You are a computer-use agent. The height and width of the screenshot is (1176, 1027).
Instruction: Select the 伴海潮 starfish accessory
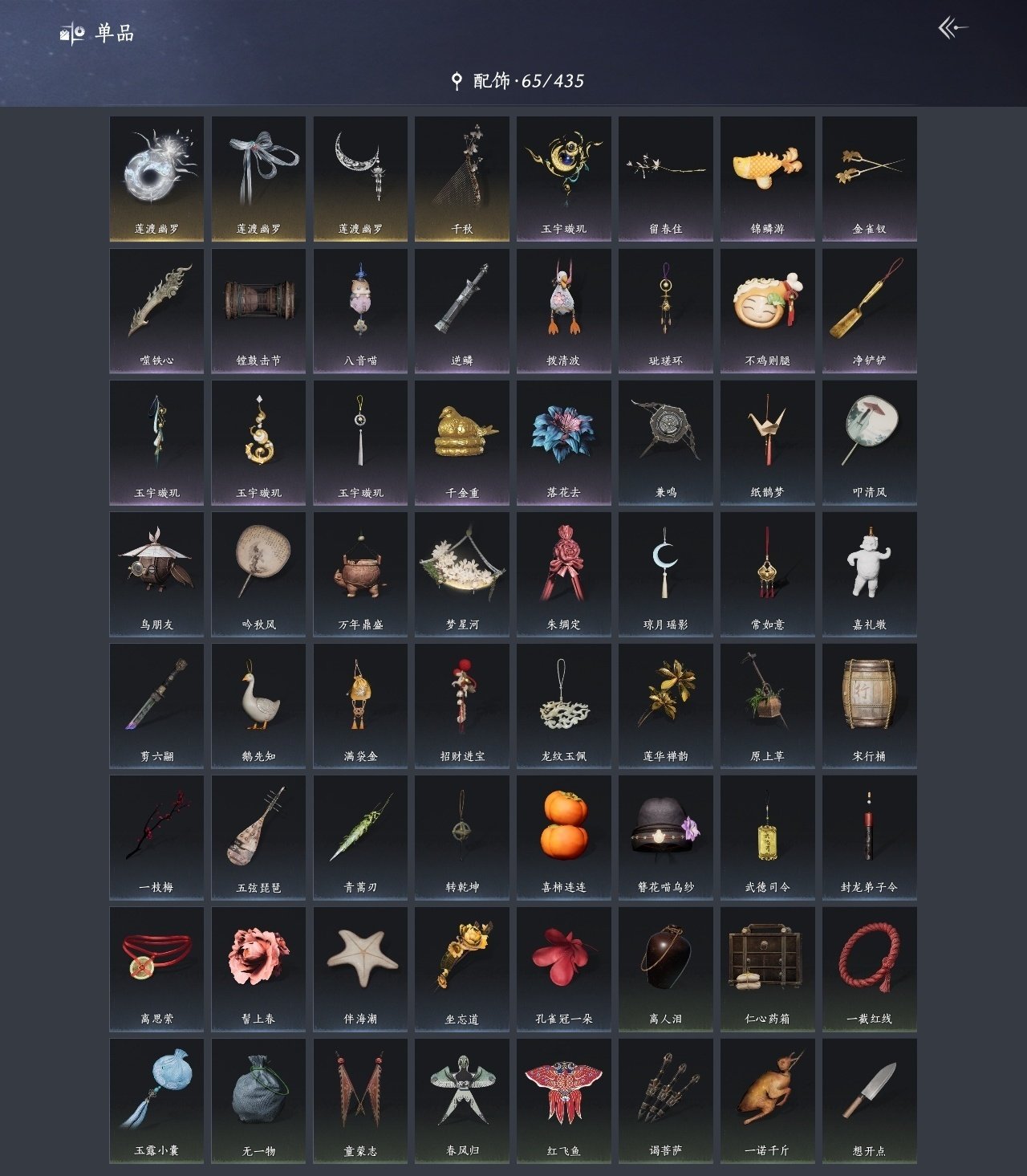pyautogui.click(x=360, y=968)
